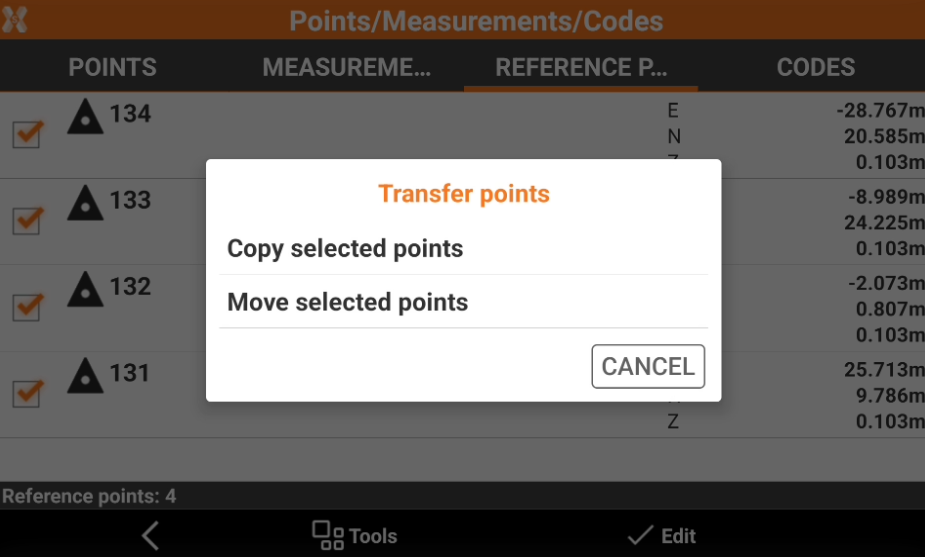Select the Reference Points tab

pyautogui.click(x=581, y=68)
